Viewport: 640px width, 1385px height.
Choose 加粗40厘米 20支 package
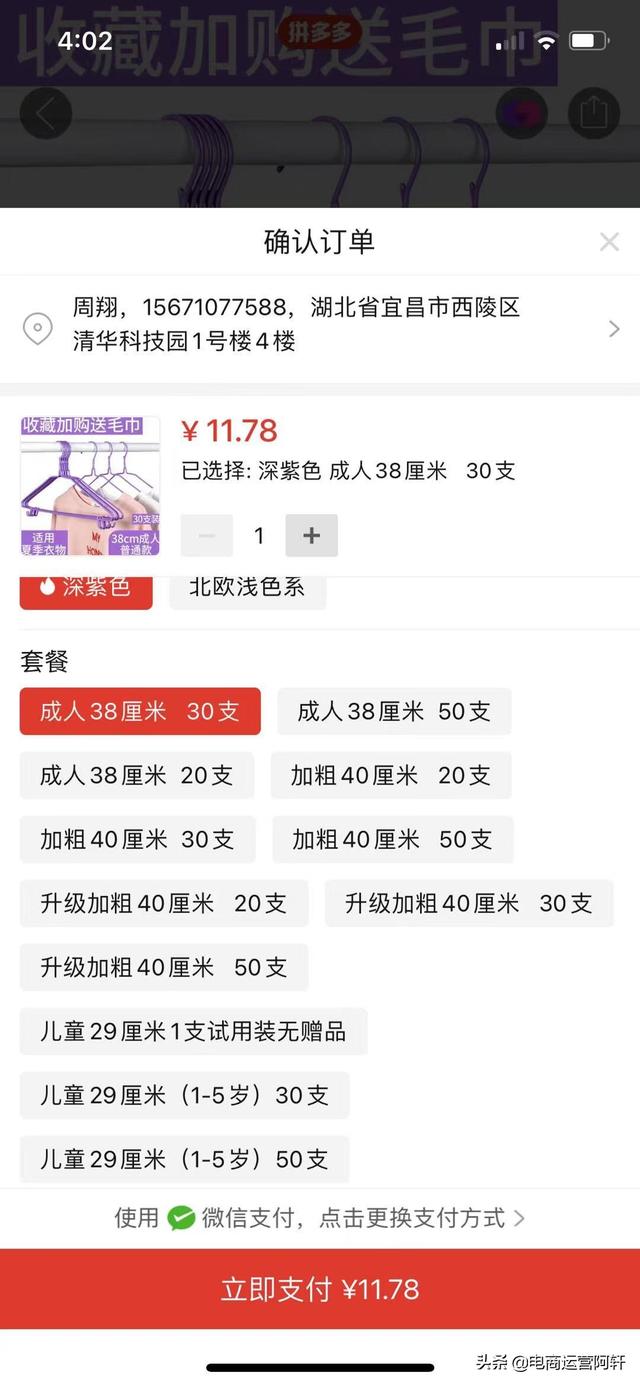391,775
